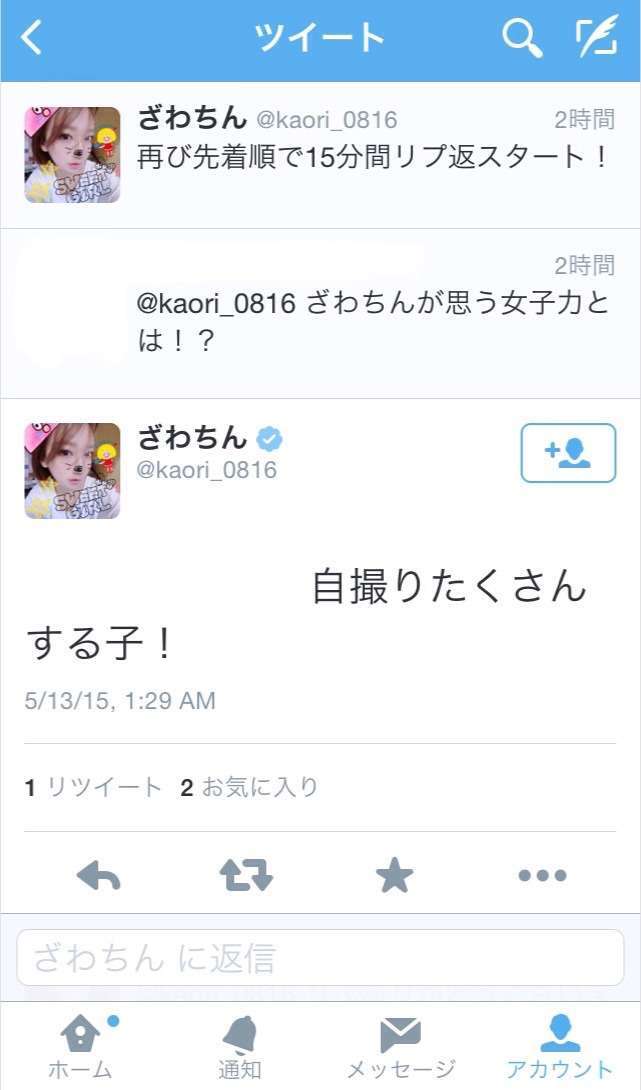Open search with the magnifier icon
The height and width of the screenshot is (1090, 641).
(x=521, y=39)
